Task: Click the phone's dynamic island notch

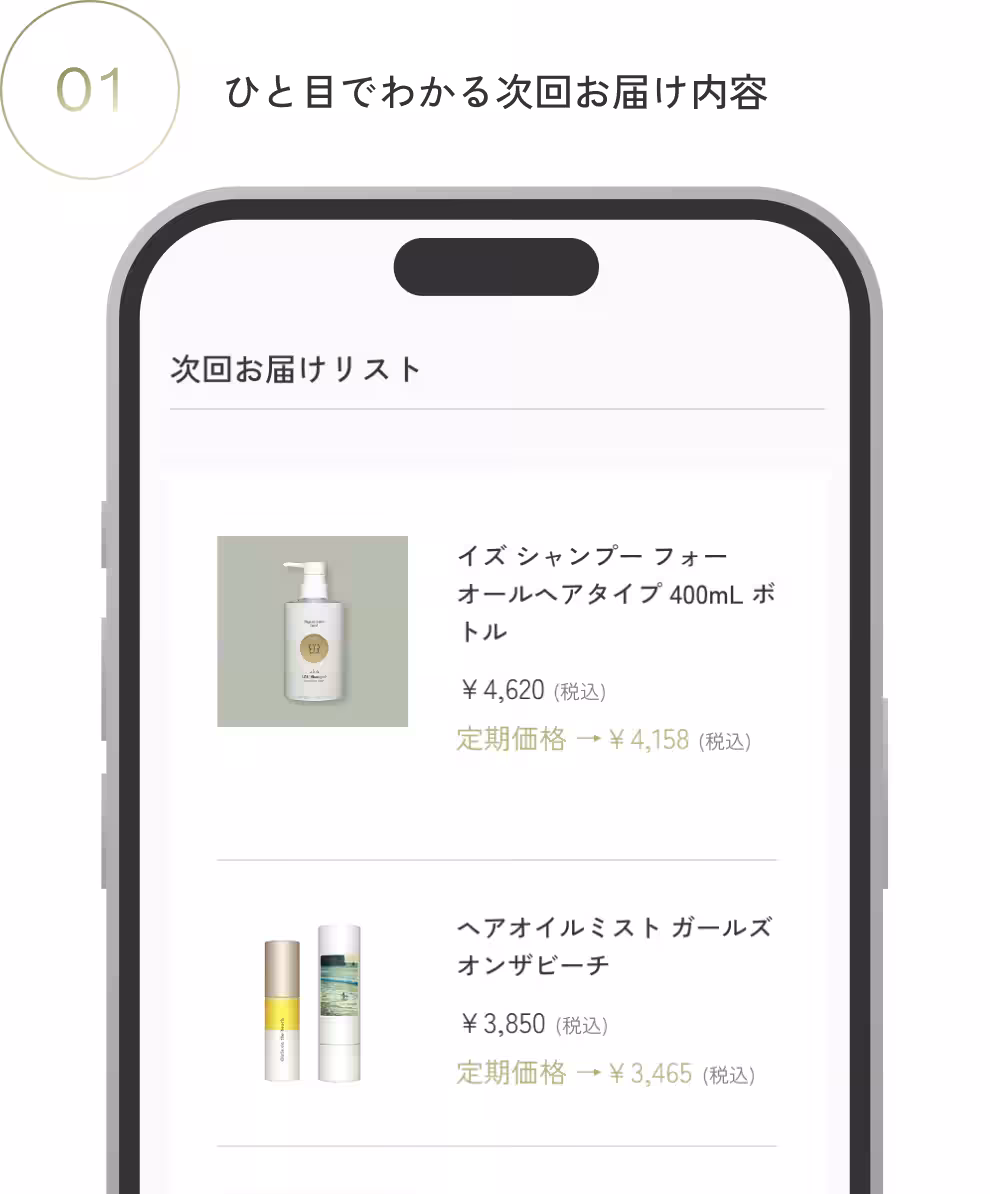Action: (495, 266)
